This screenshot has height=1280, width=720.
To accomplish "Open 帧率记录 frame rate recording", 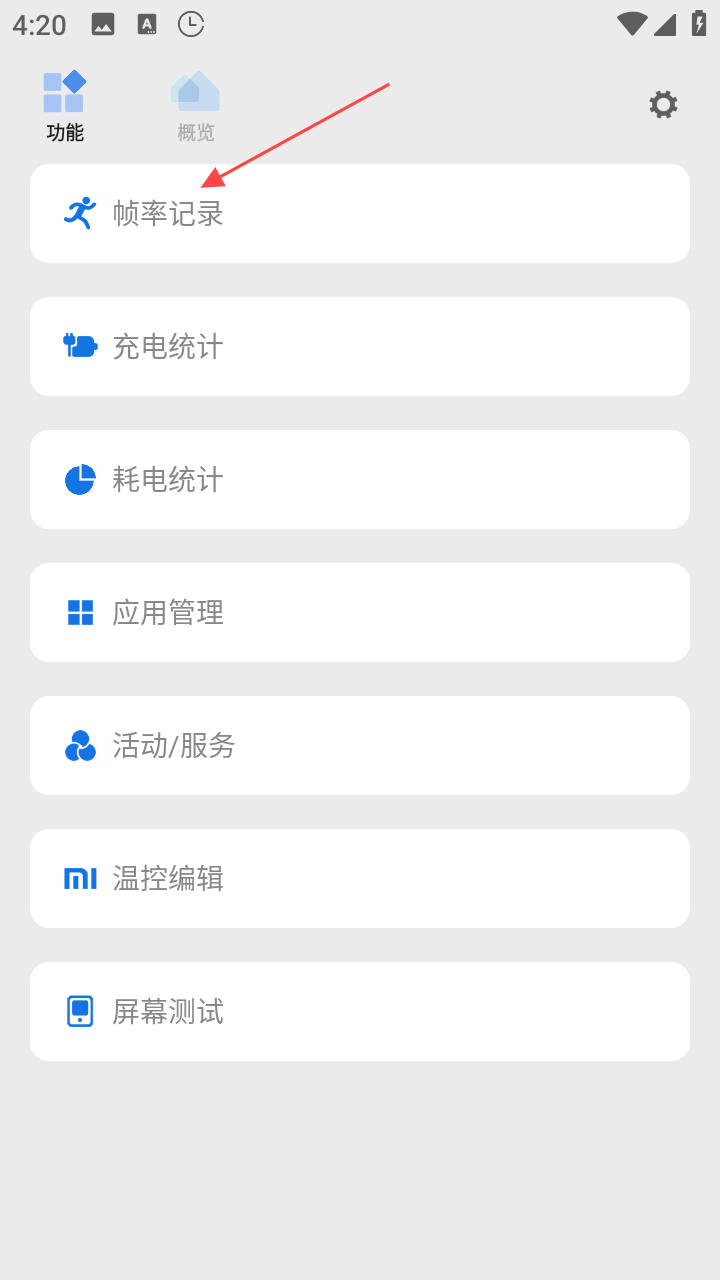I will pos(360,214).
